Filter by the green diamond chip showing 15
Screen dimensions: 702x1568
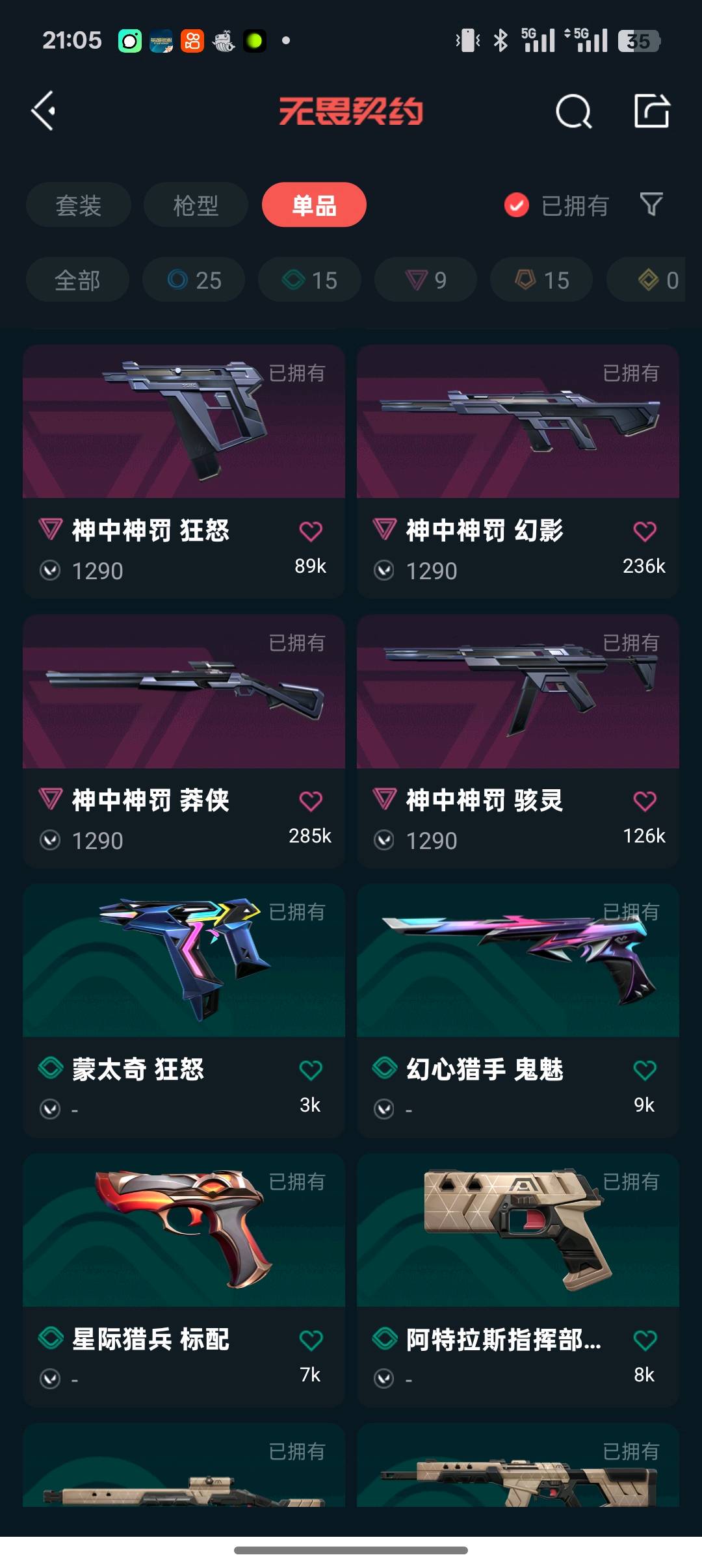309,280
